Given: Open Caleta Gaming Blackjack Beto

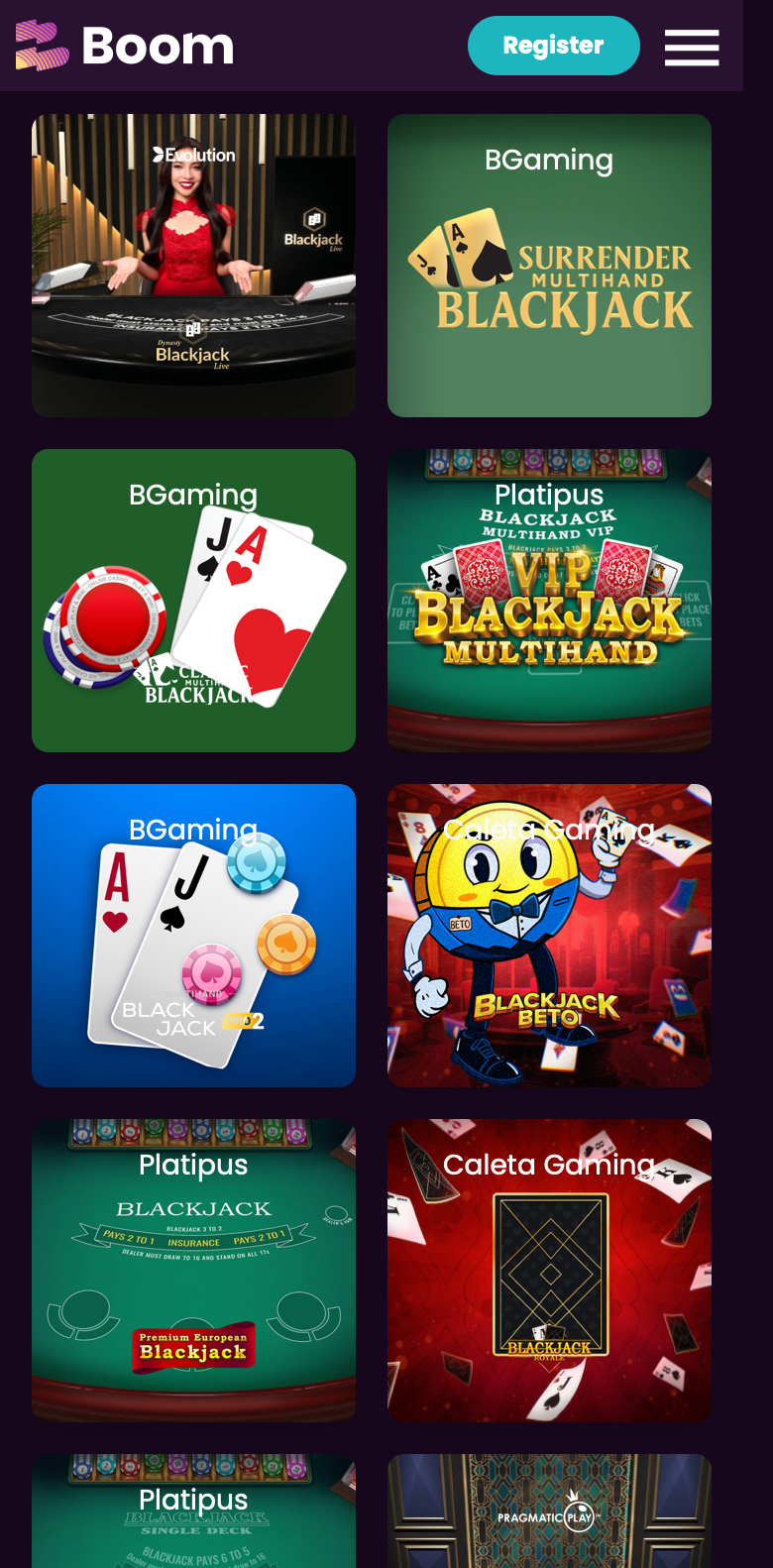Looking at the screenshot, I should pos(549,936).
